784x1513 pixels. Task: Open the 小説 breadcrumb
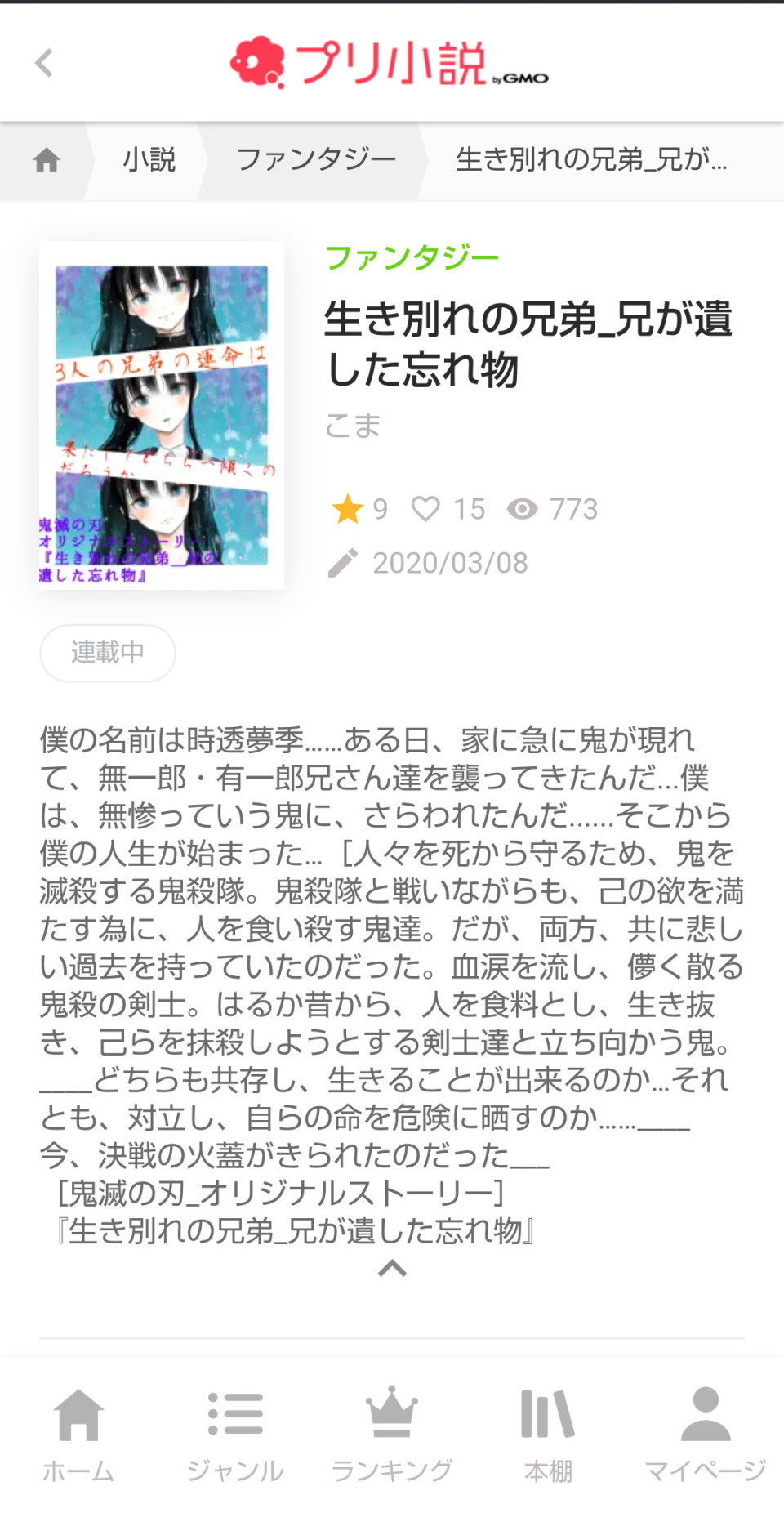click(149, 160)
